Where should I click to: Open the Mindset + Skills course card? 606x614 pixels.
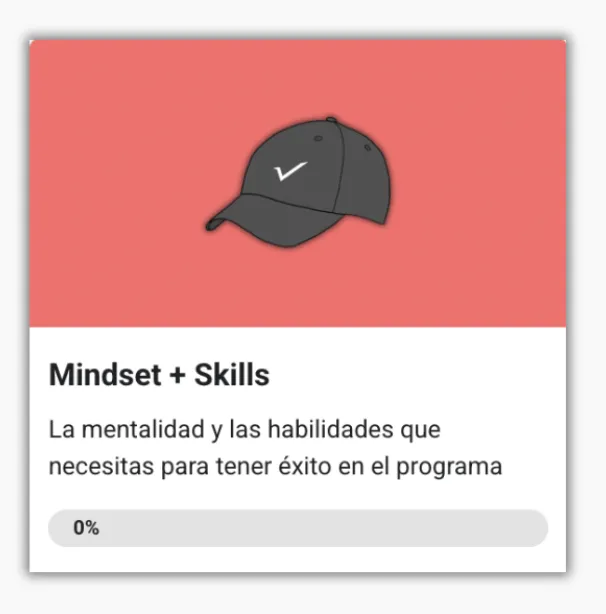(159, 376)
